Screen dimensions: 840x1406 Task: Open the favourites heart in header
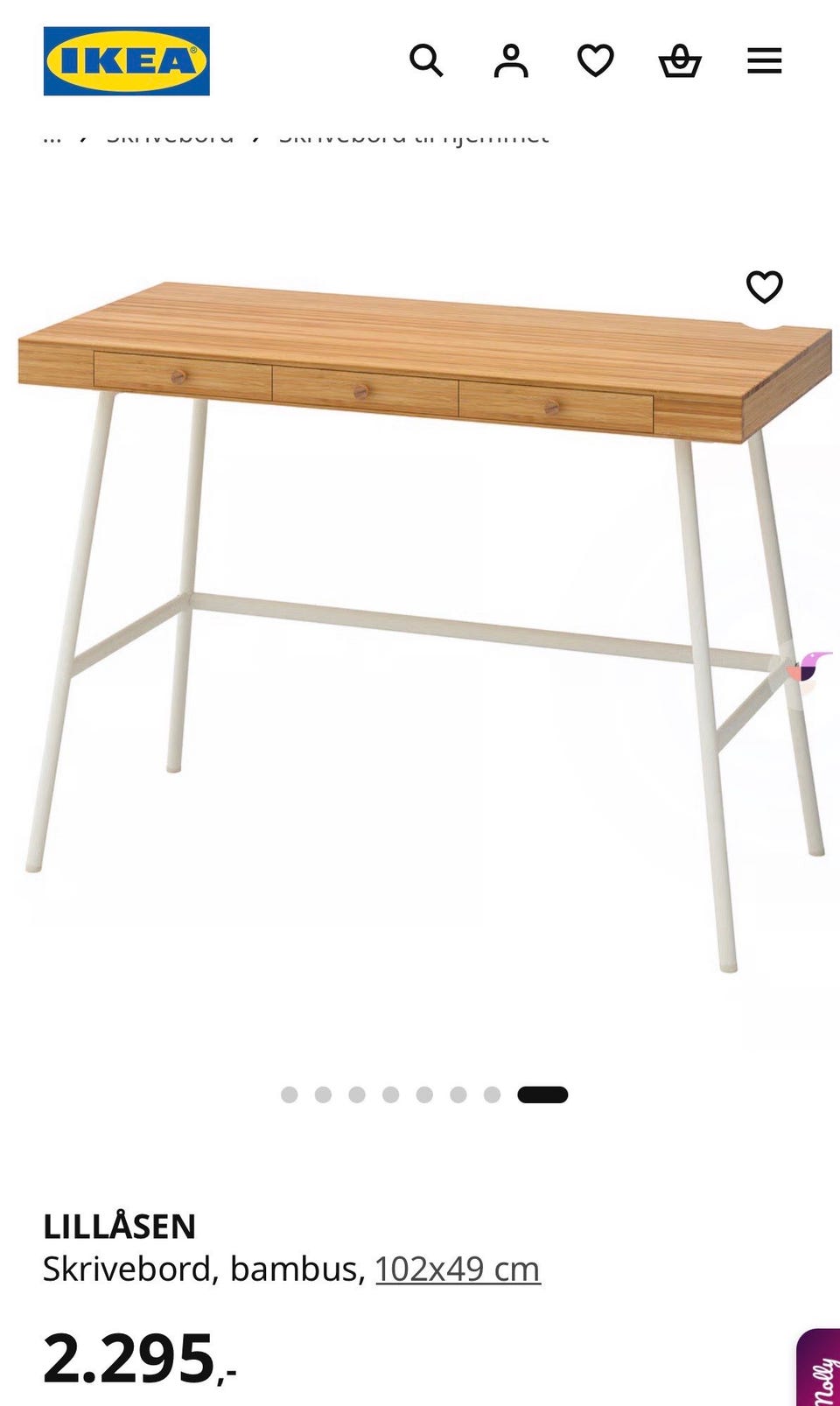click(x=596, y=61)
